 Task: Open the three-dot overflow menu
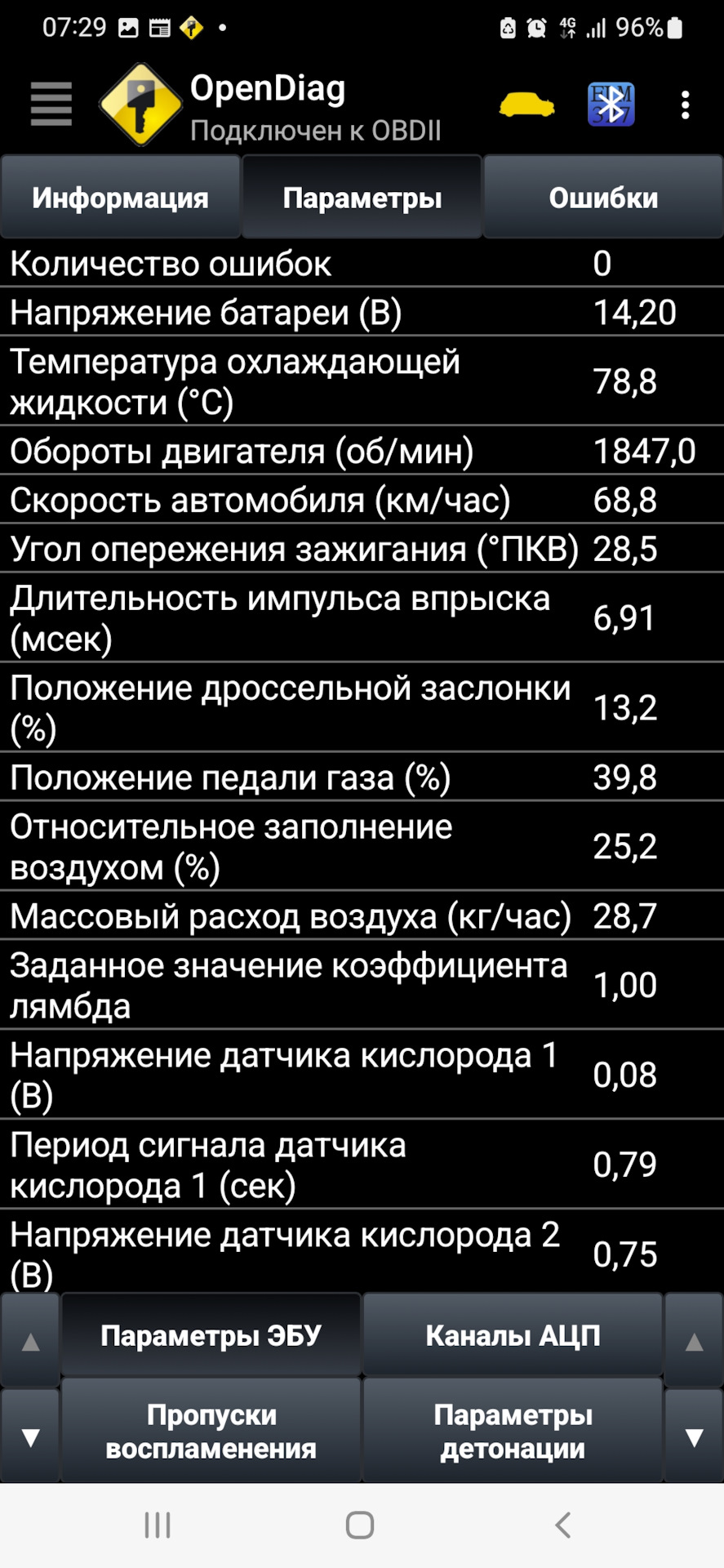685,105
